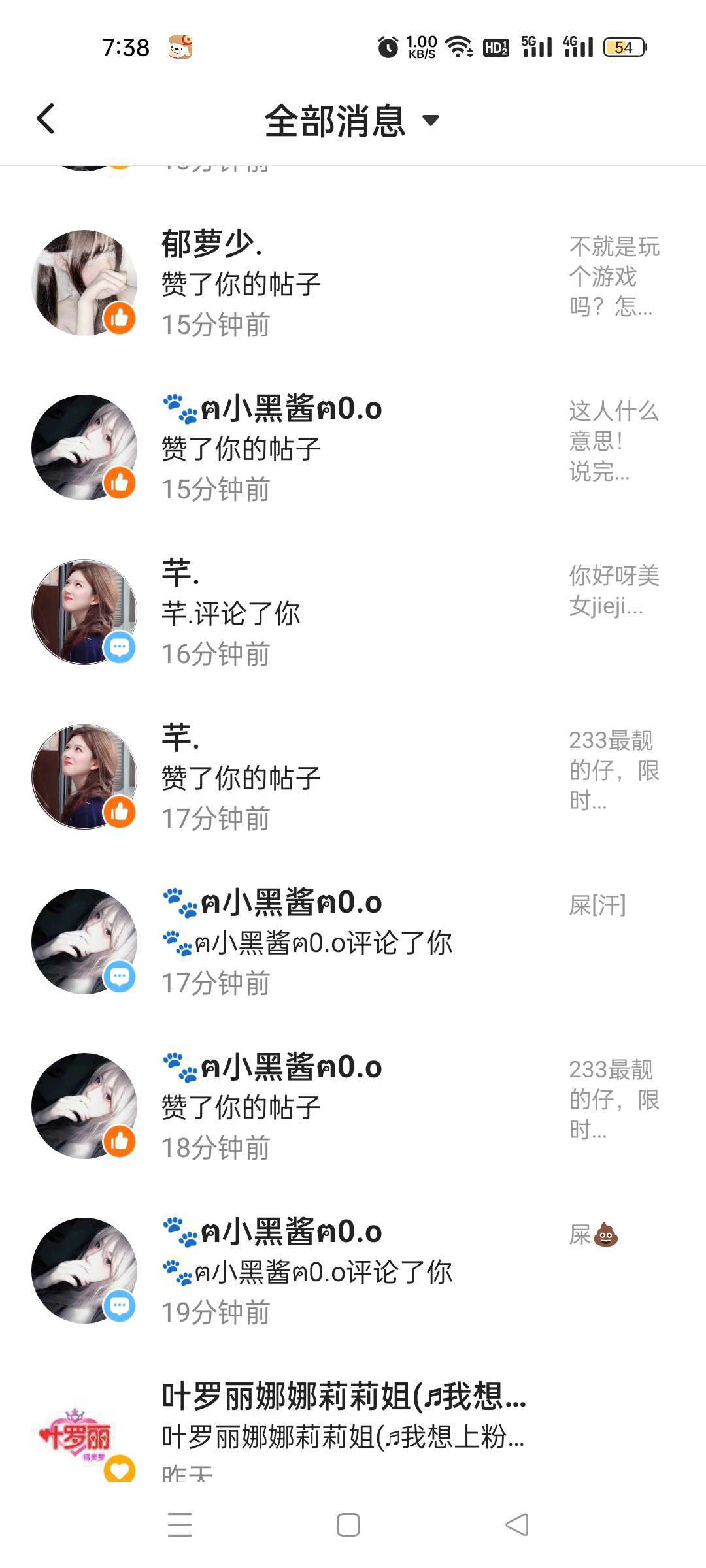
Task: Open recent apps from navigation bar
Action: pyautogui.click(x=180, y=1525)
